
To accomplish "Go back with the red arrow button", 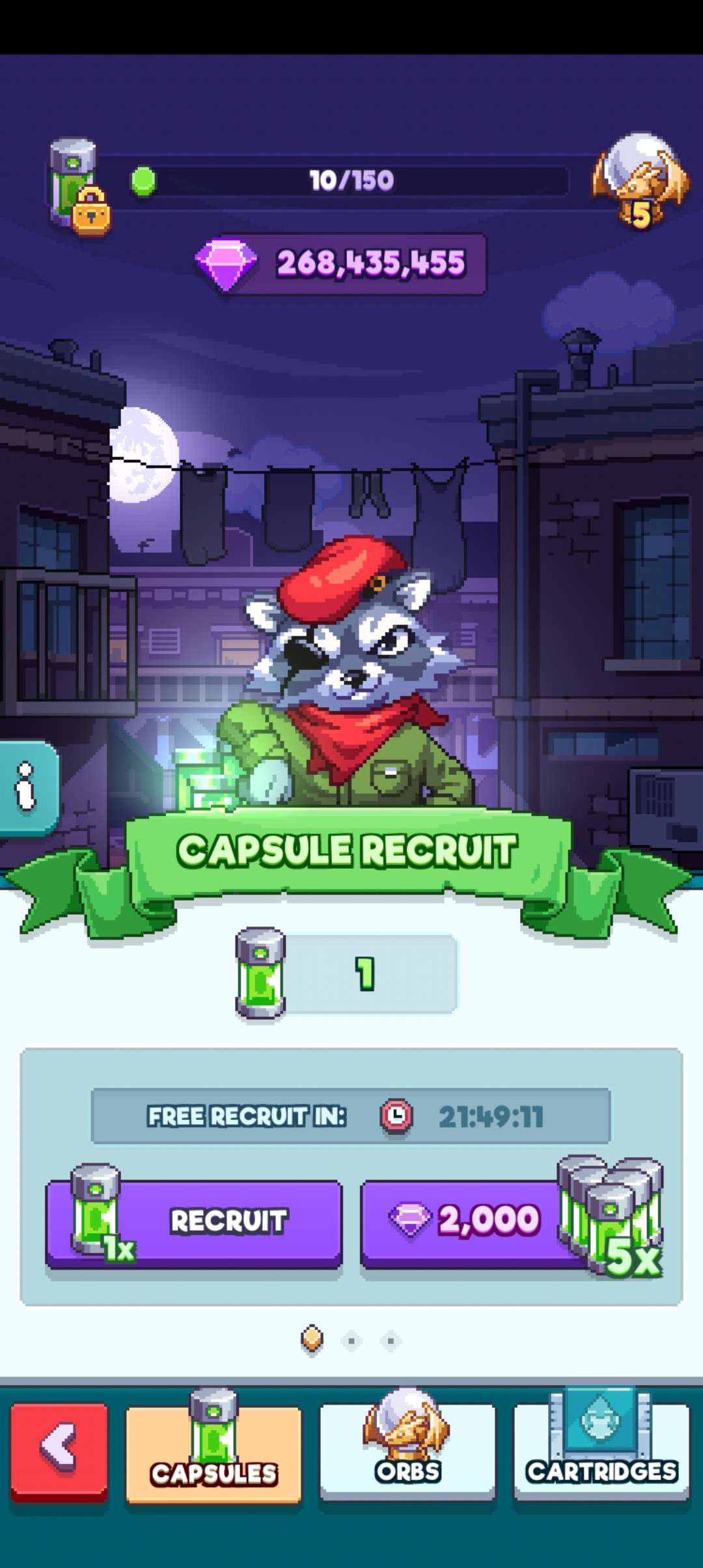I will pyautogui.click(x=59, y=1449).
